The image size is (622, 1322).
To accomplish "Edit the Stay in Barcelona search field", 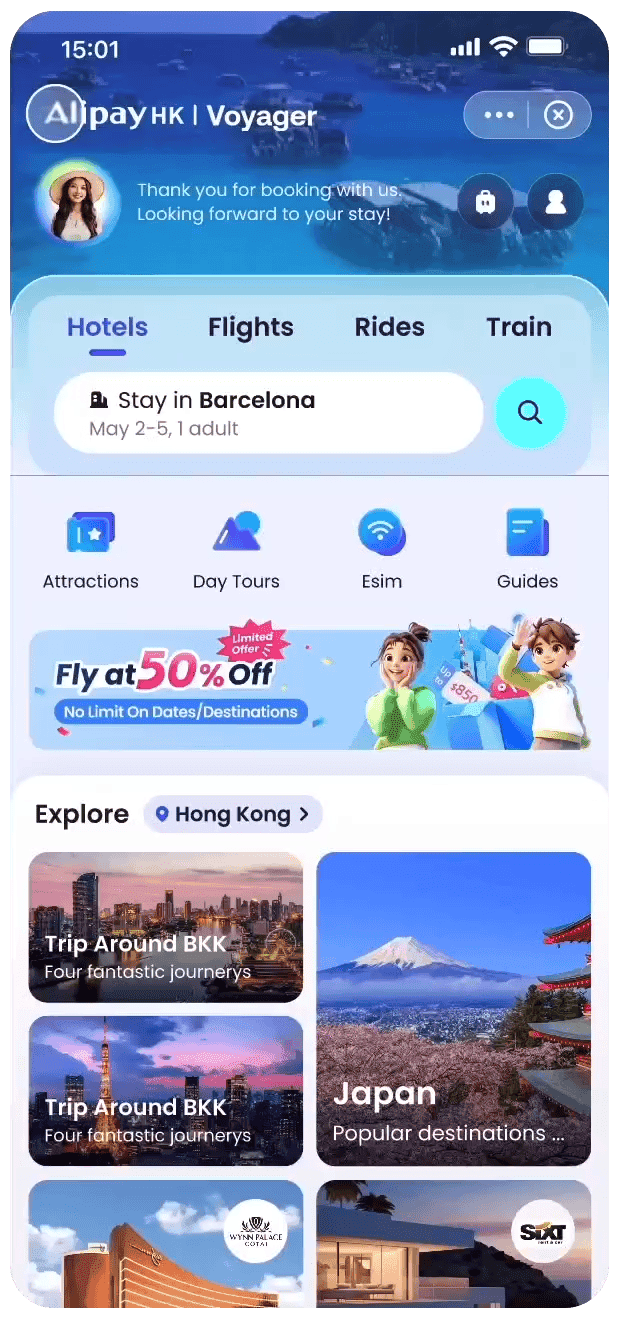I will pos(268,413).
